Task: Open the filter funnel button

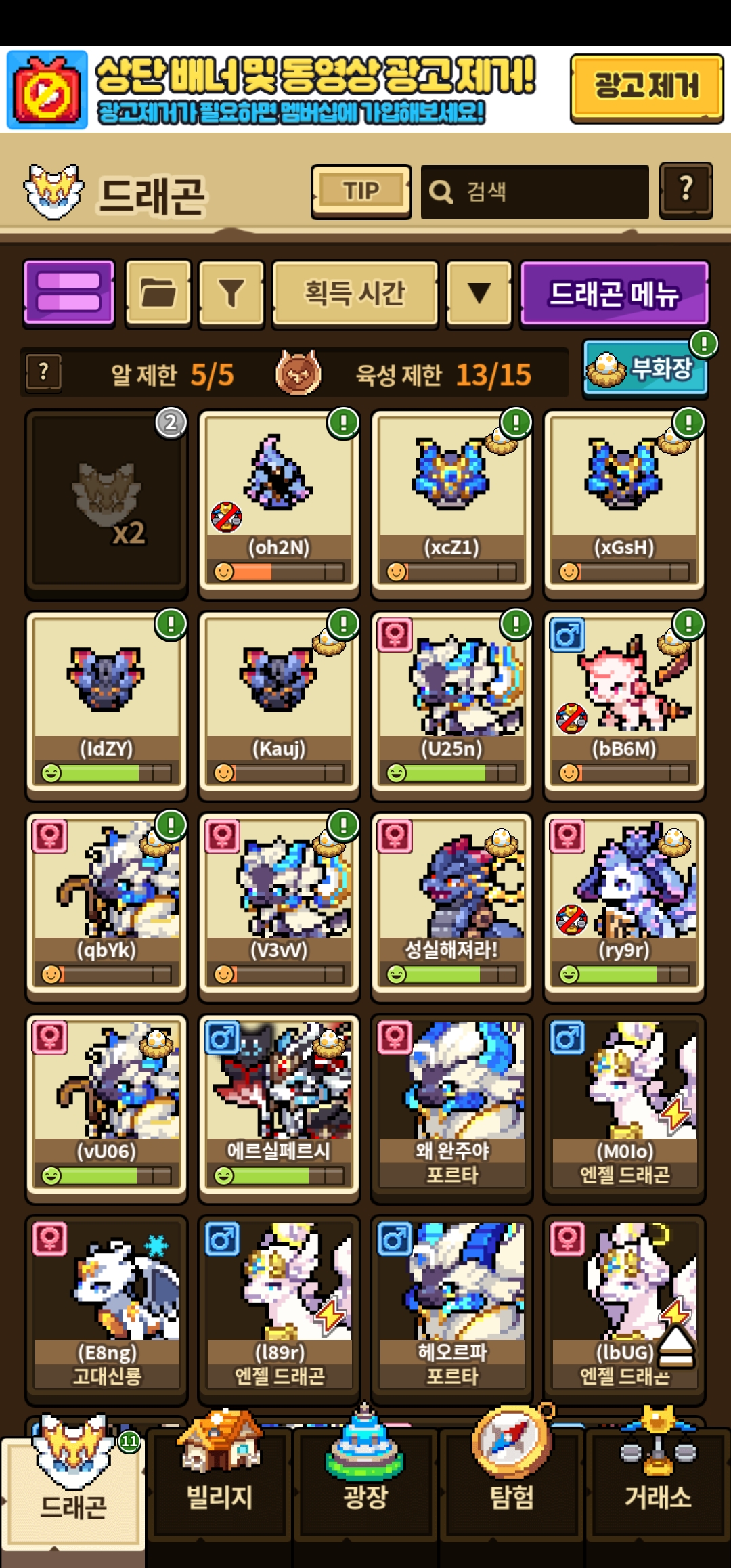Action: [x=231, y=293]
